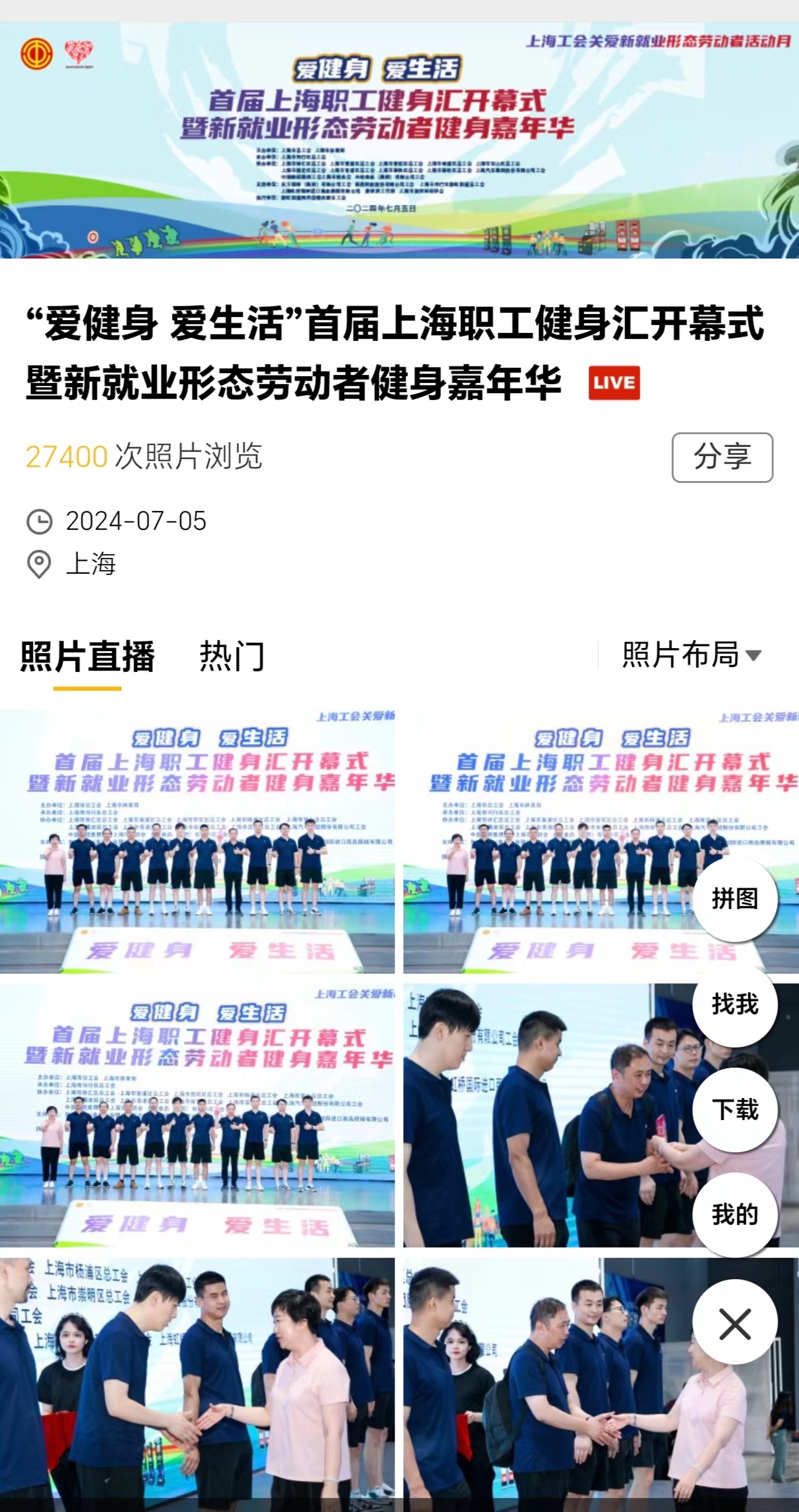Open the photo with 上海市杨浦区总工会 backdrop
The width and height of the screenshot is (799, 1512).
point(197,1384)
